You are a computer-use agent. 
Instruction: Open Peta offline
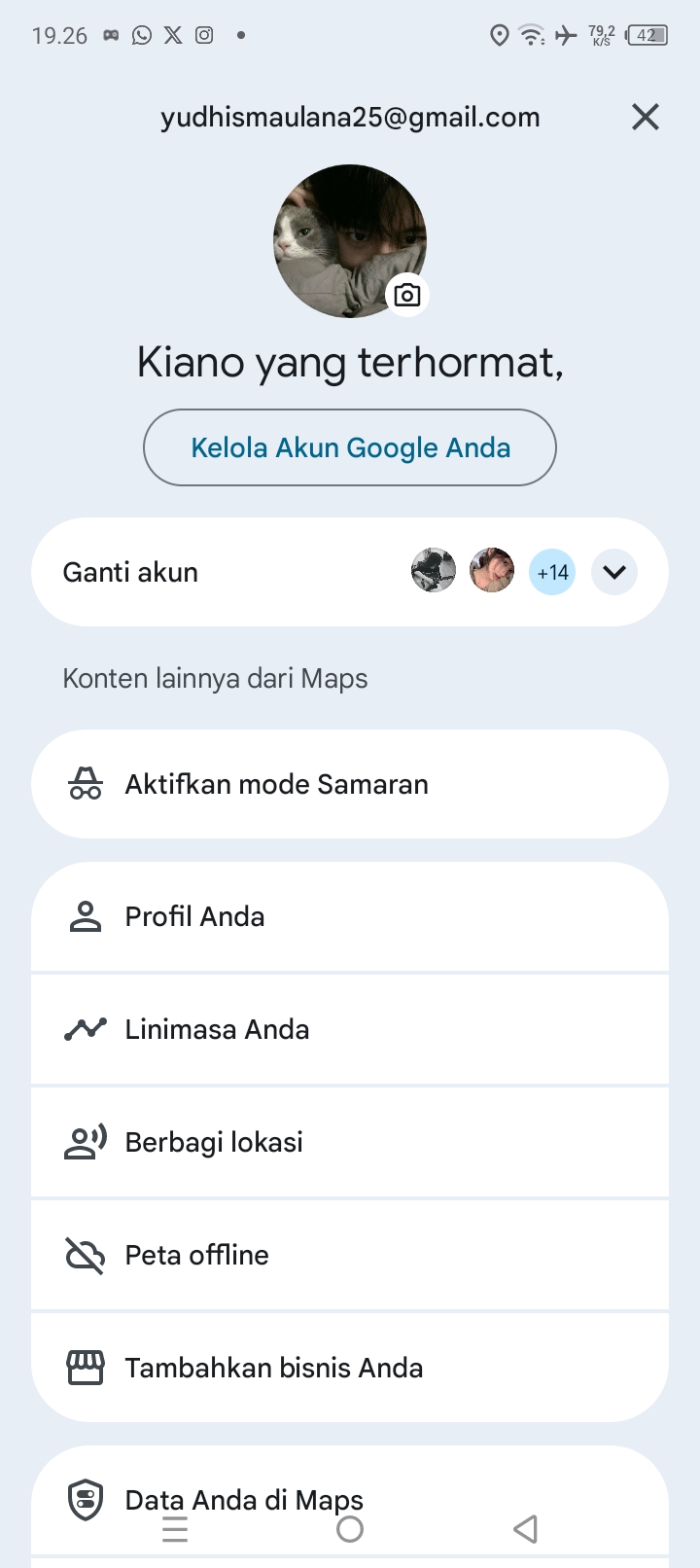[x=350, y=1255]
